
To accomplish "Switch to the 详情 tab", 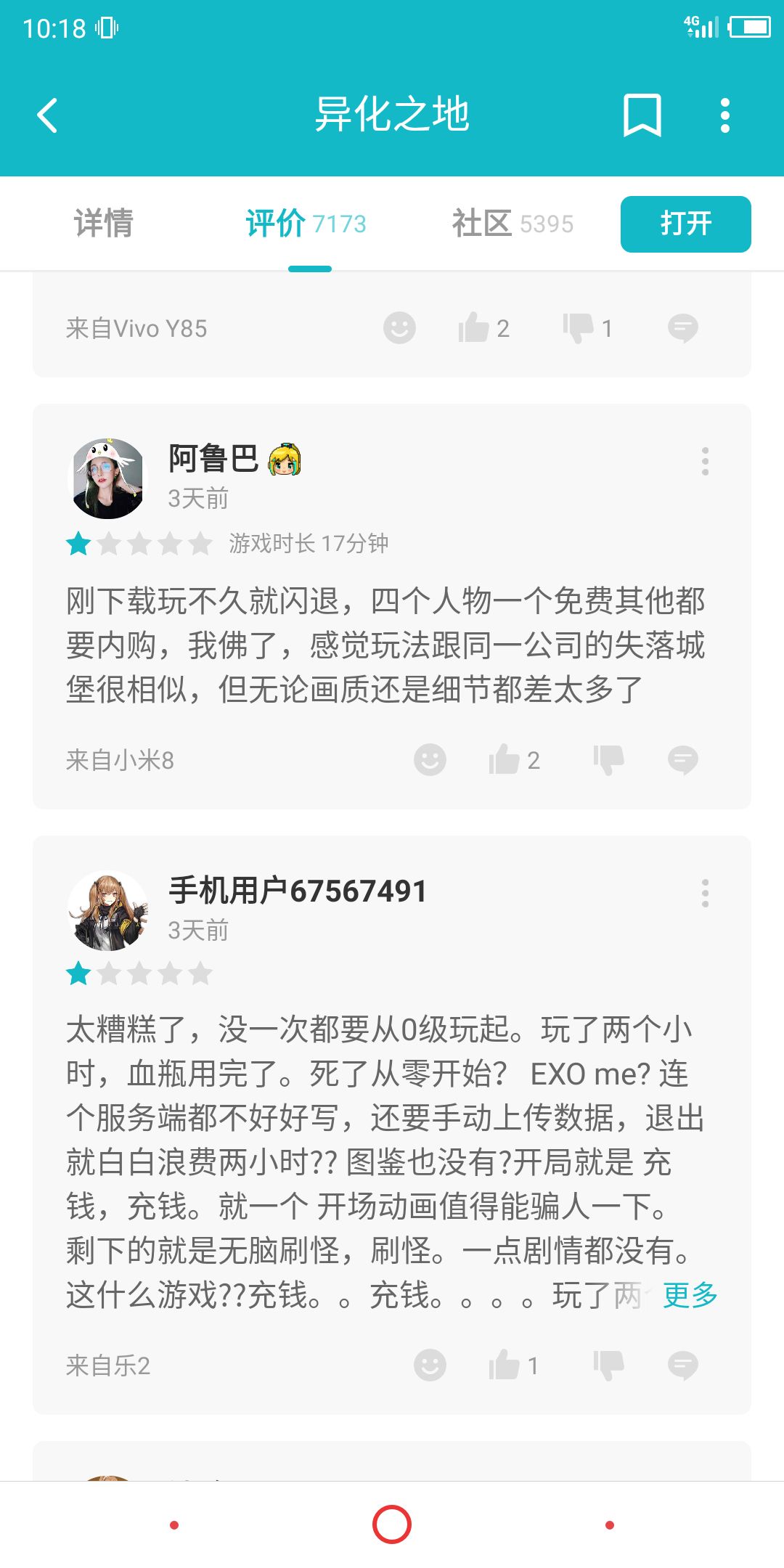I will click(x=104, y=223).
